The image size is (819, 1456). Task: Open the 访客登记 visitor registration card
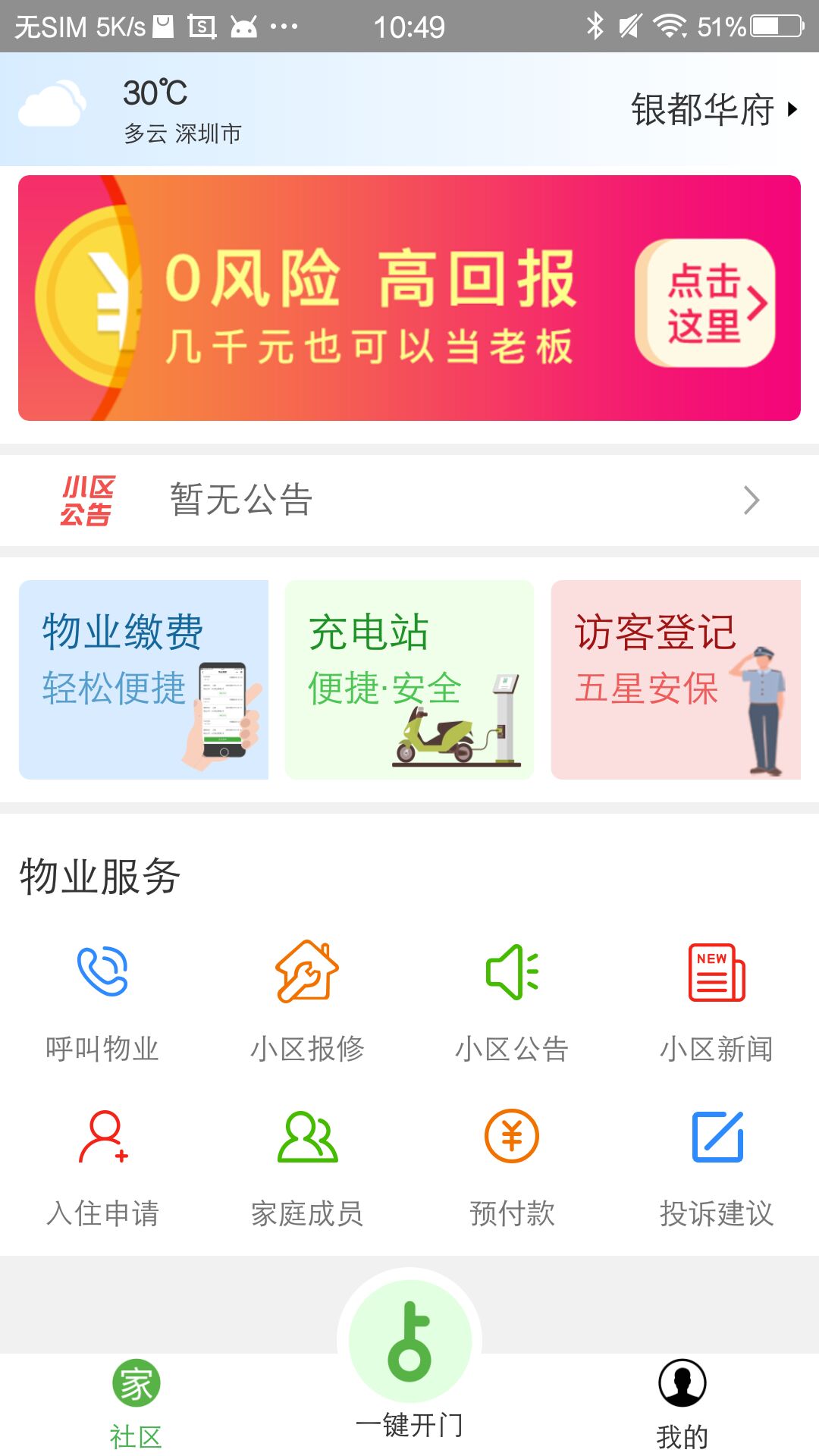tap(675, 679)
